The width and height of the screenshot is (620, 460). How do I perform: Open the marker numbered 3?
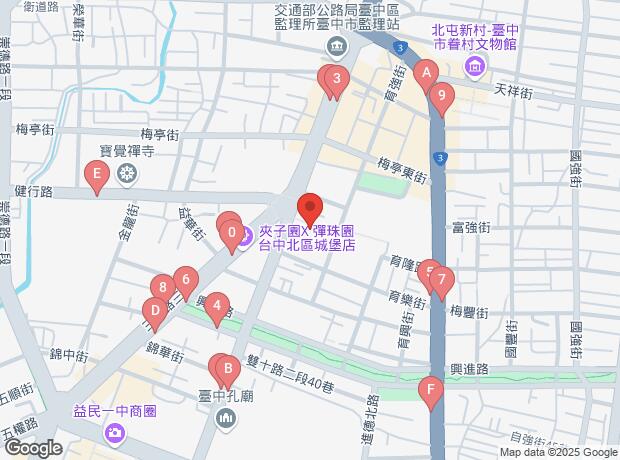337,80
